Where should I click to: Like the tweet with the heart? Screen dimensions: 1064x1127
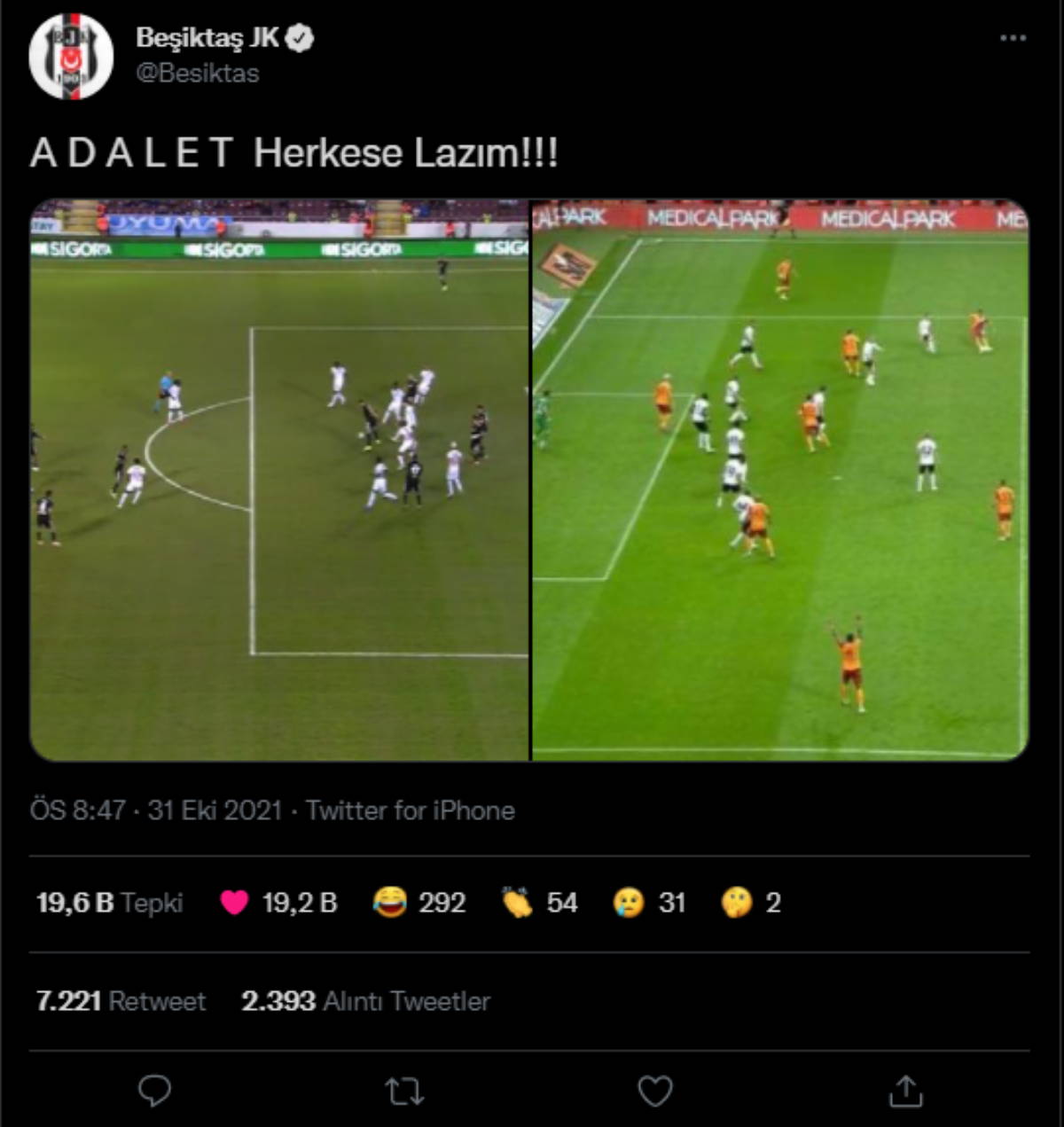point(655,1091)
